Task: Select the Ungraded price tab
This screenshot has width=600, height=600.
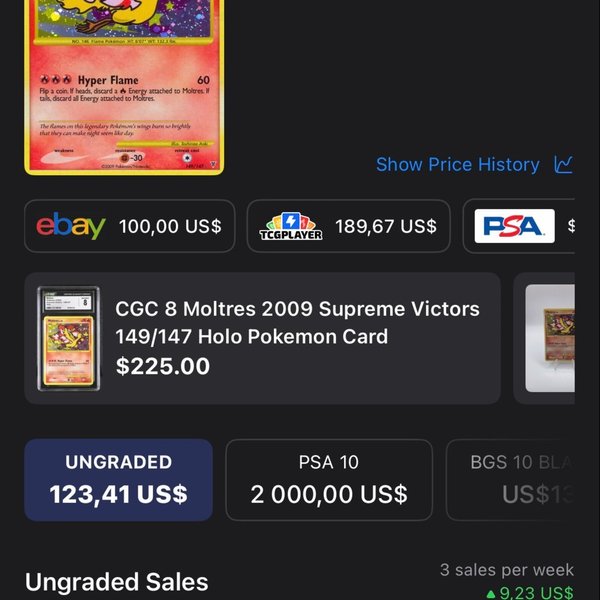Action: coord(119,479)
